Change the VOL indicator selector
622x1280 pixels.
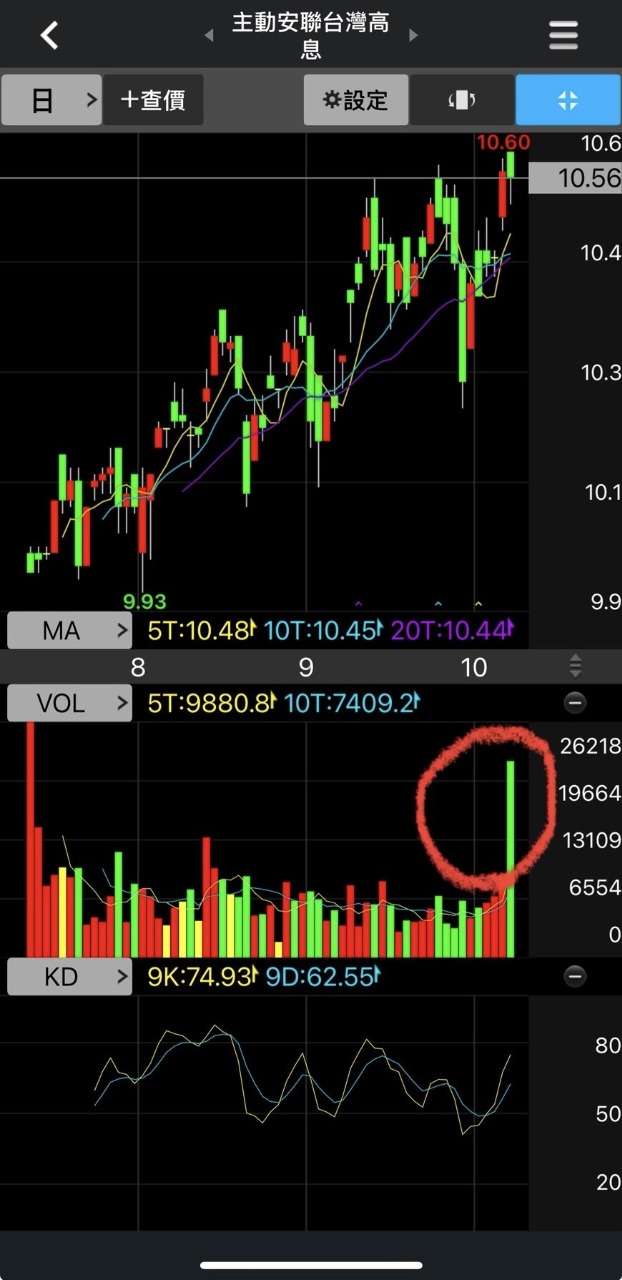point(70,703)
